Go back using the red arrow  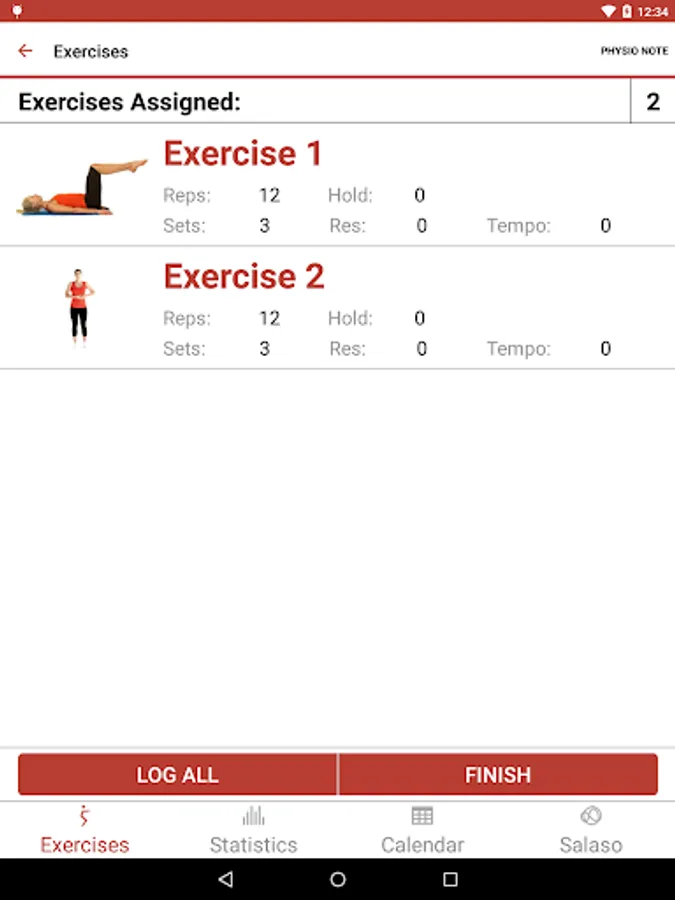click(x=25, y=51)
